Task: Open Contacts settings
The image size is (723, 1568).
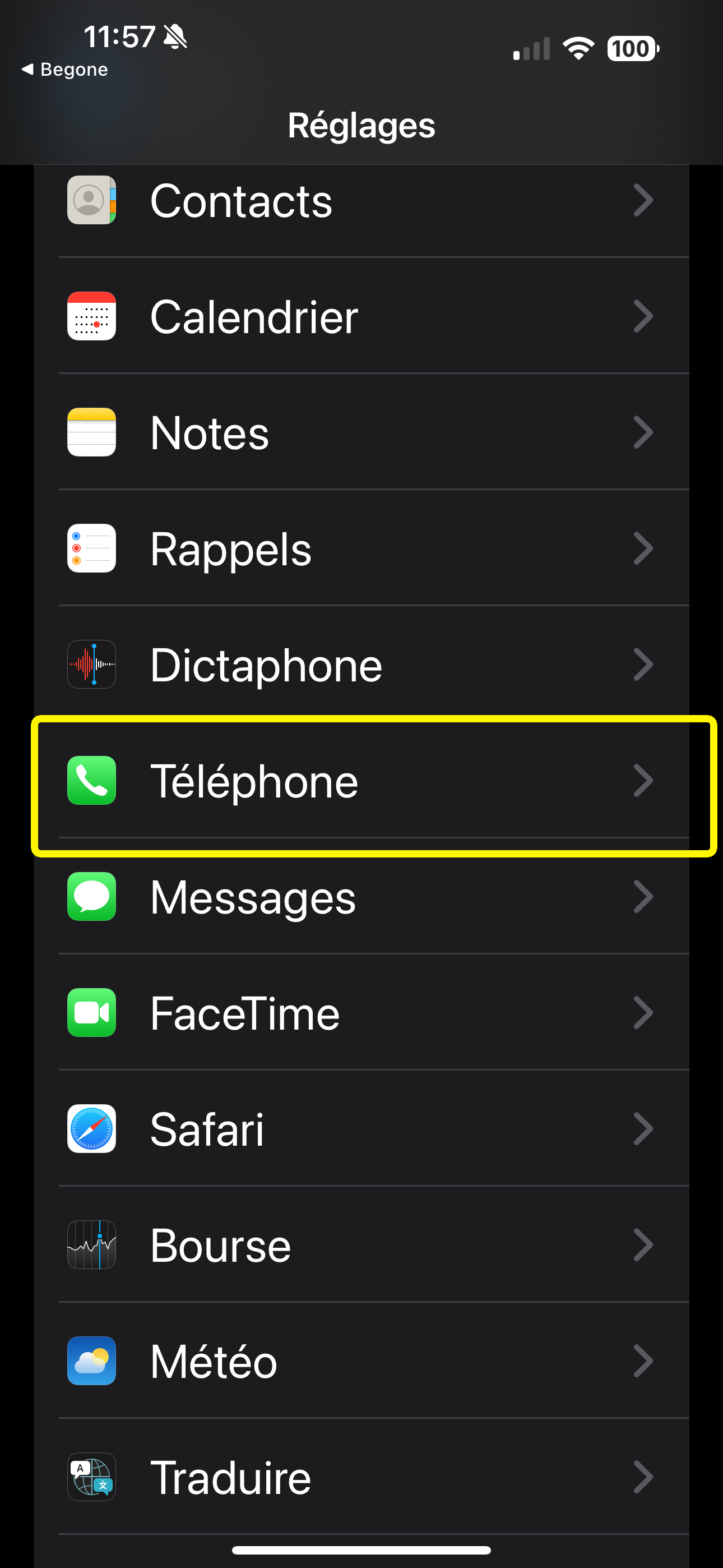Action: pyautogui.click(x=361, y=200)
